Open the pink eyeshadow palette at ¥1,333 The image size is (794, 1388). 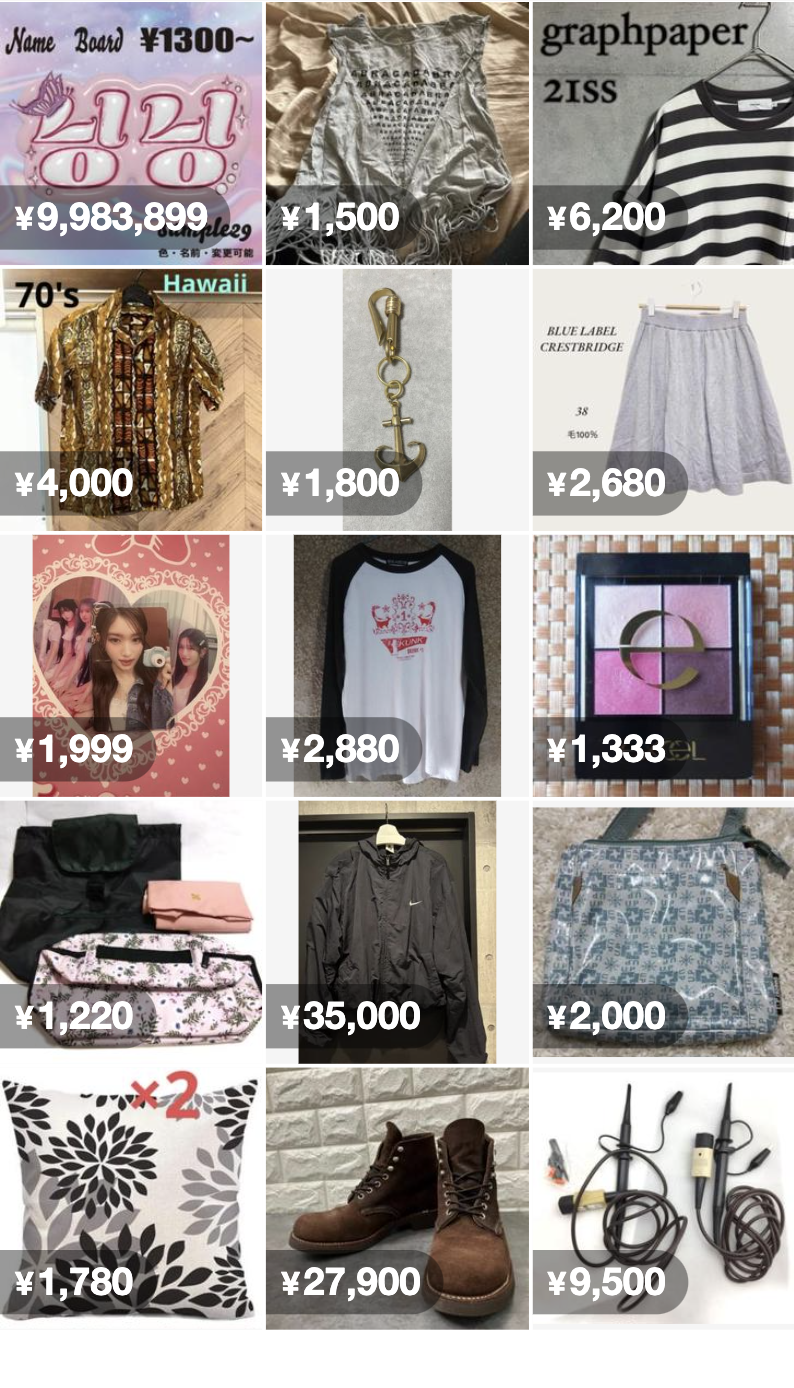[663, 665]
